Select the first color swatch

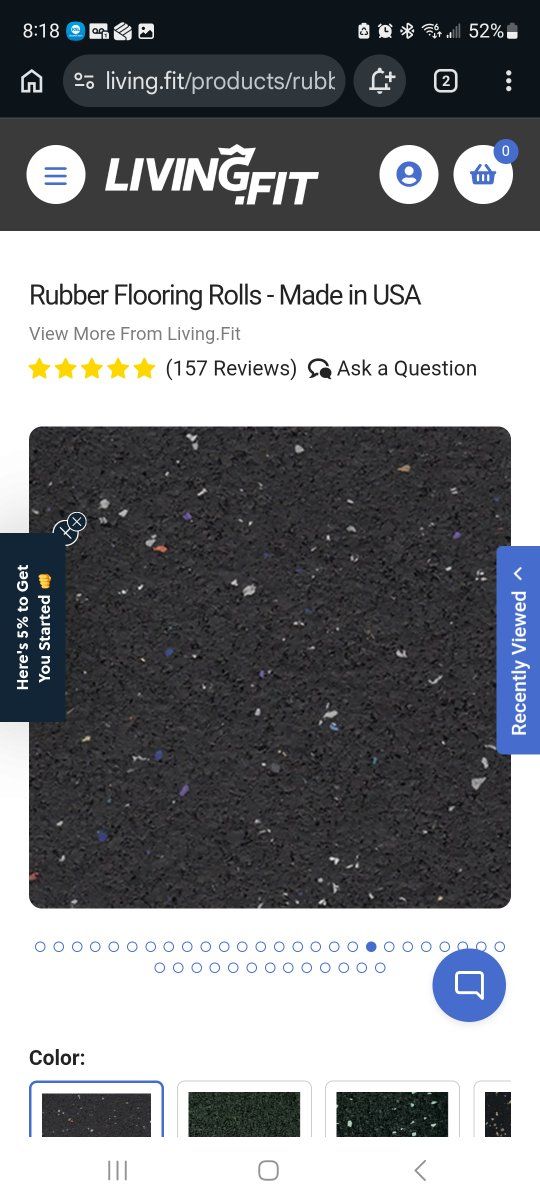click(96, 1109)
